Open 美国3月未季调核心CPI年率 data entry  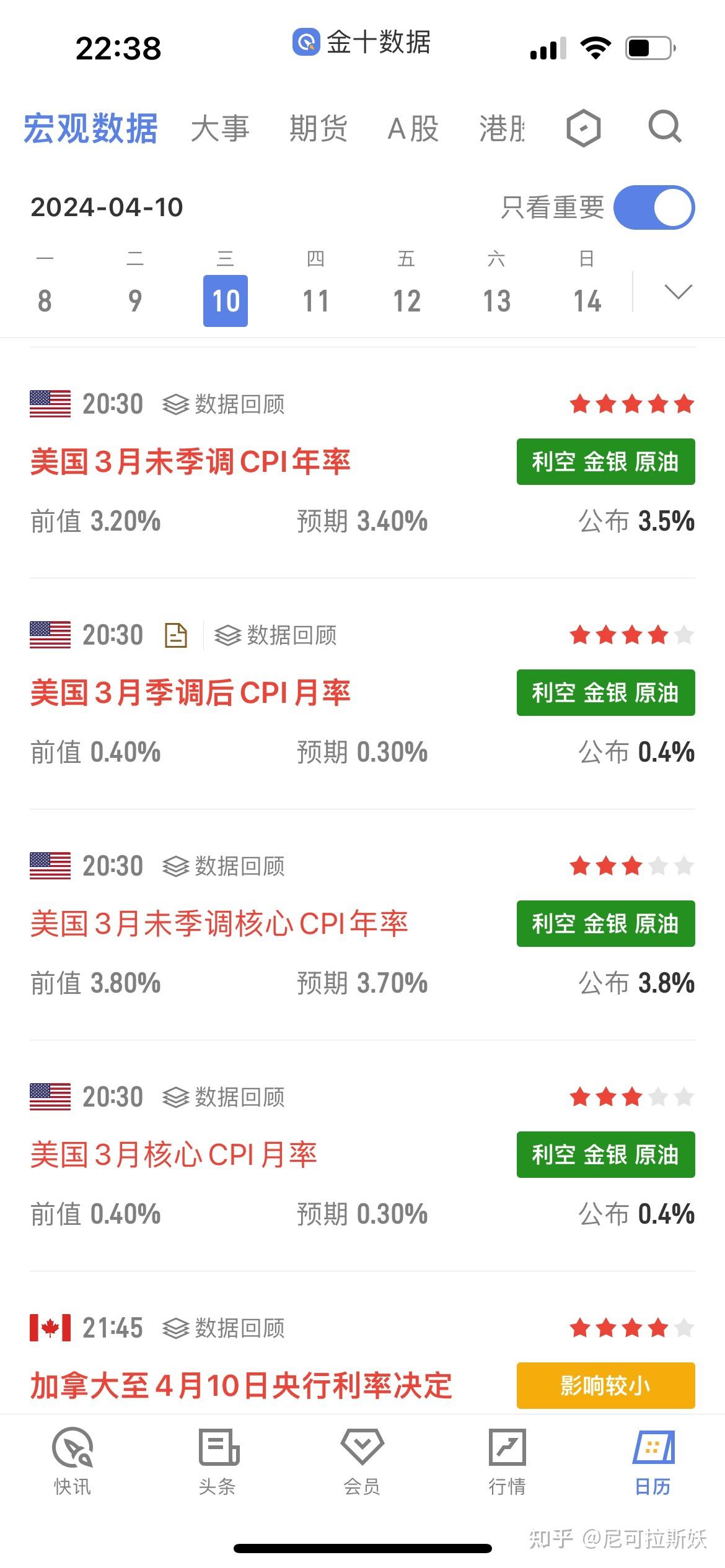[219, 924]
